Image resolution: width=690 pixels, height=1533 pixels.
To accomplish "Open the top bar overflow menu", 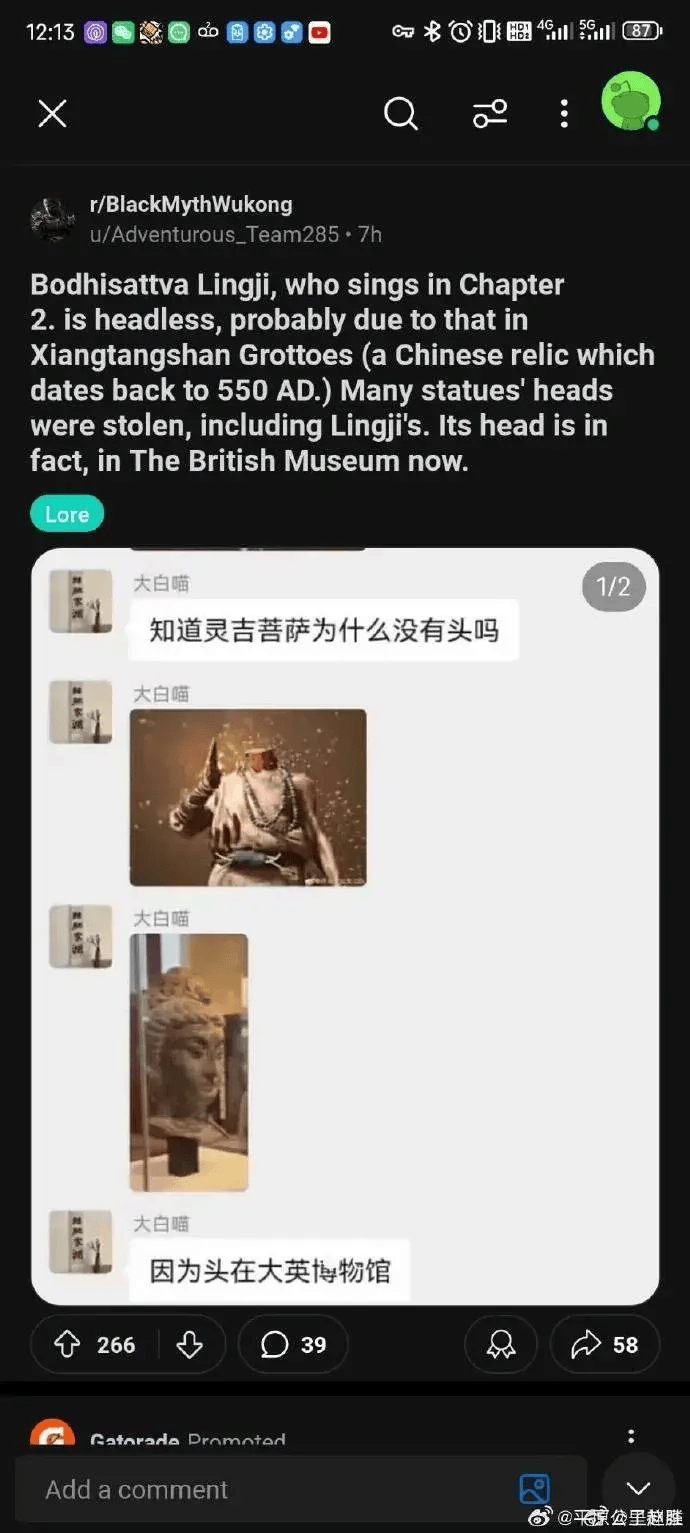I will pyautogui.click(x=564, y=114).
